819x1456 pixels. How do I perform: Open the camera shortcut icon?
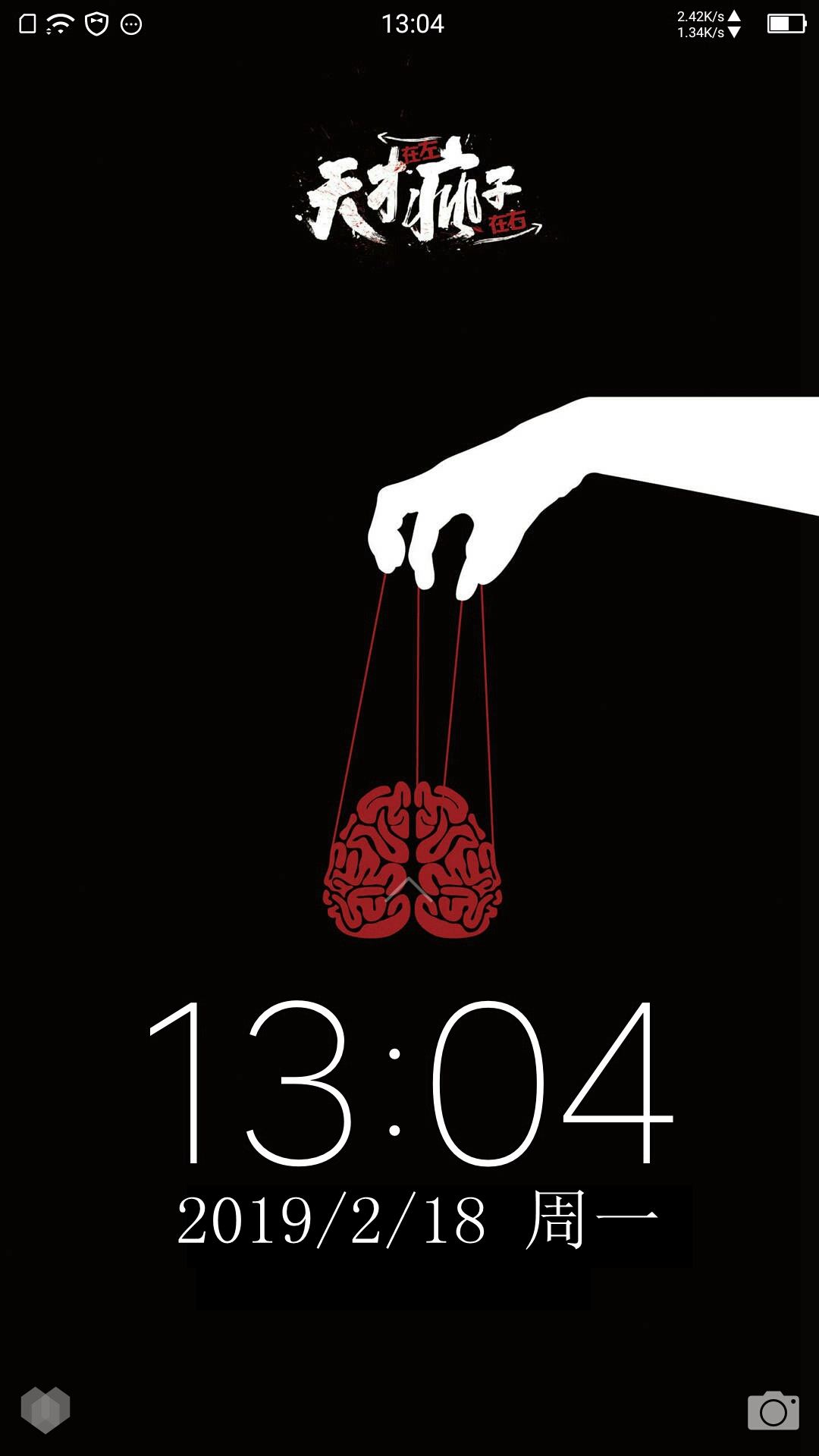click(773, 1410)
